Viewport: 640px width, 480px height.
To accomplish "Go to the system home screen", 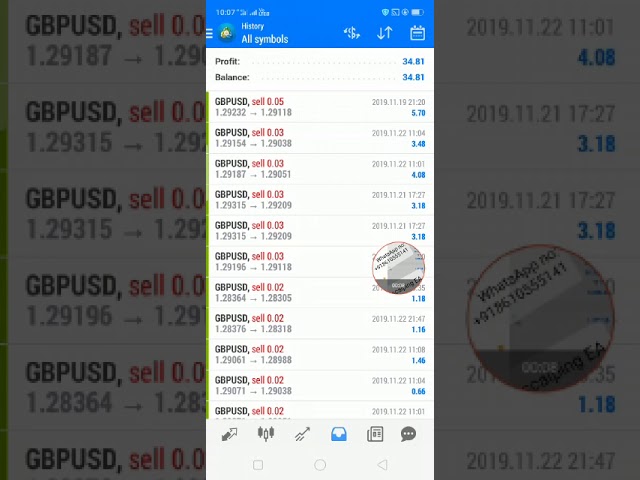I will pos(320,465).
